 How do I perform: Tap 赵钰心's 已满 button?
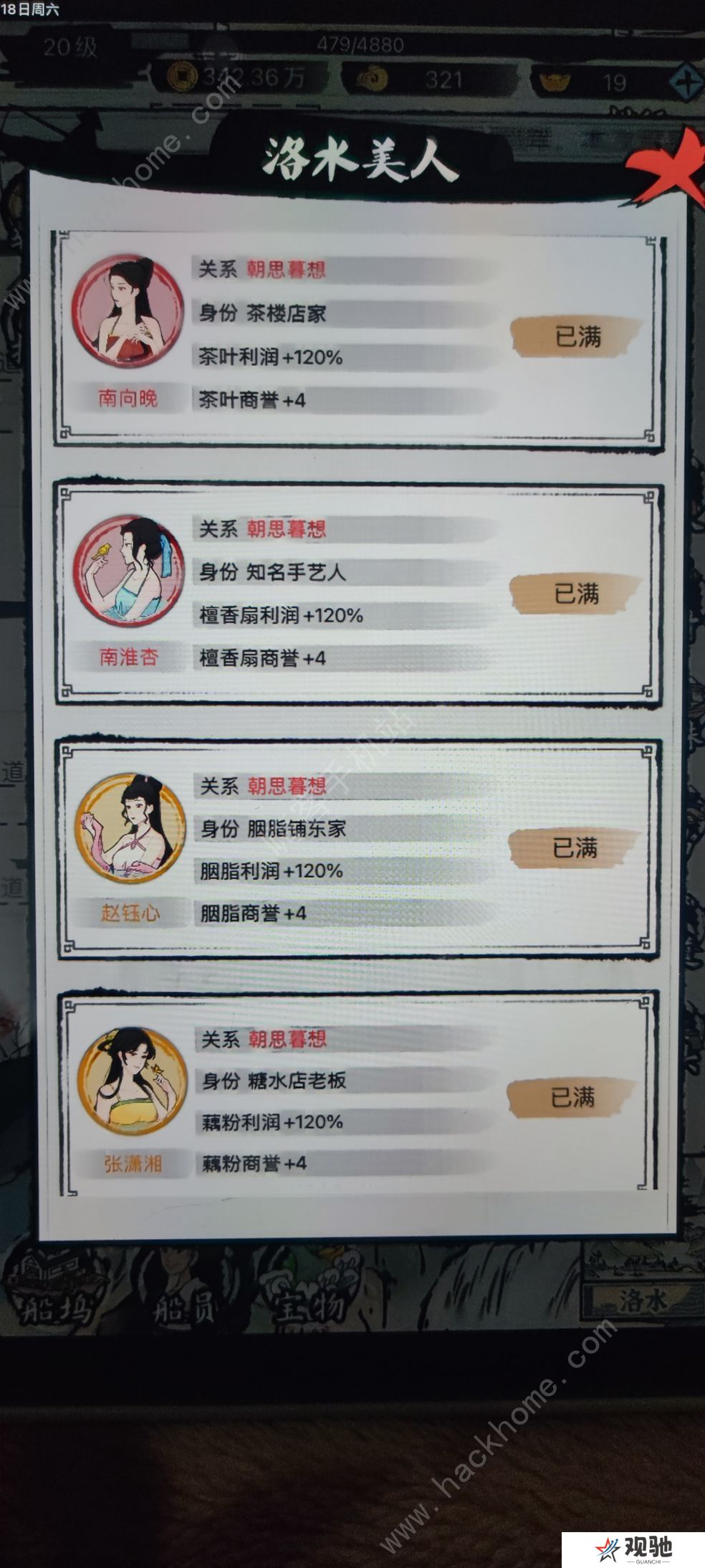point(574,848)
